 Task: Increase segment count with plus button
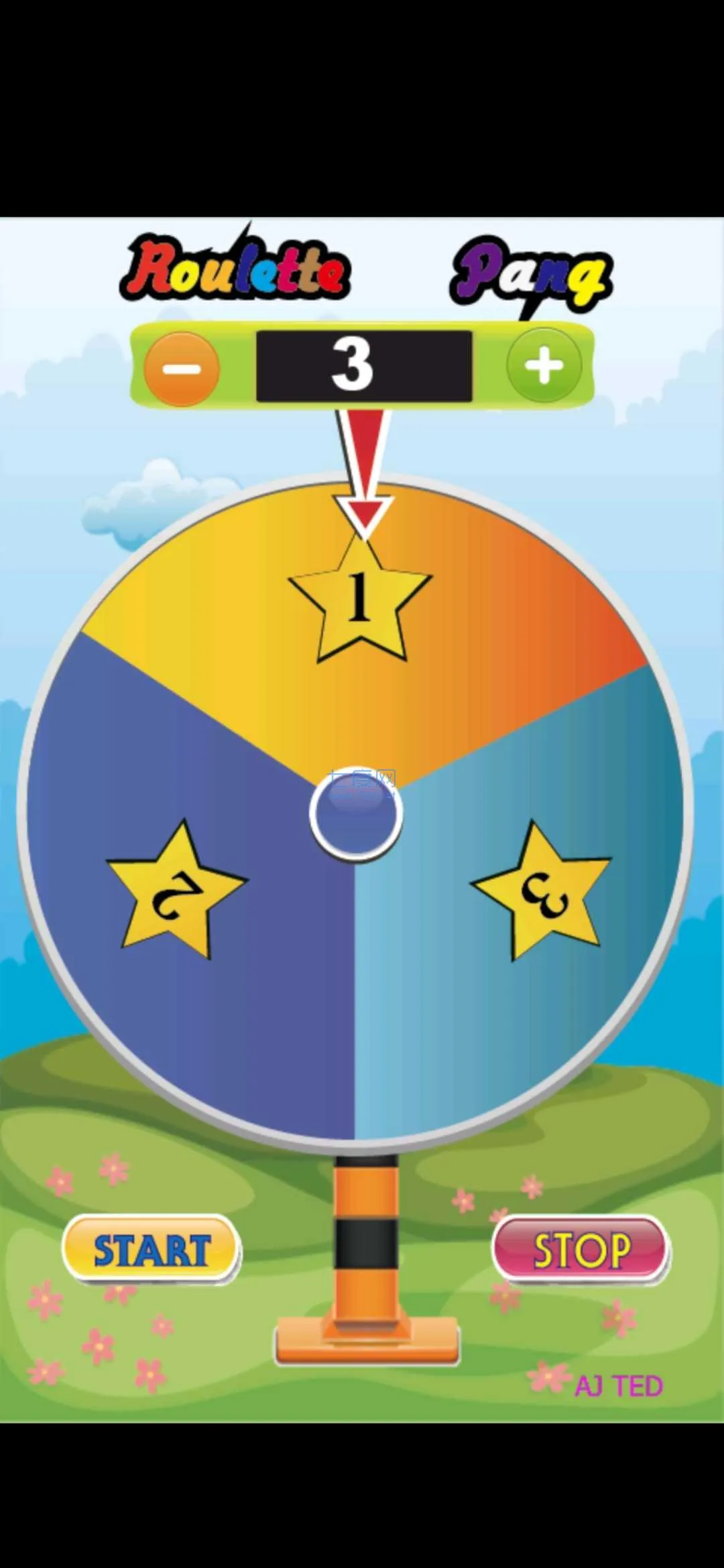click(544, 366)
